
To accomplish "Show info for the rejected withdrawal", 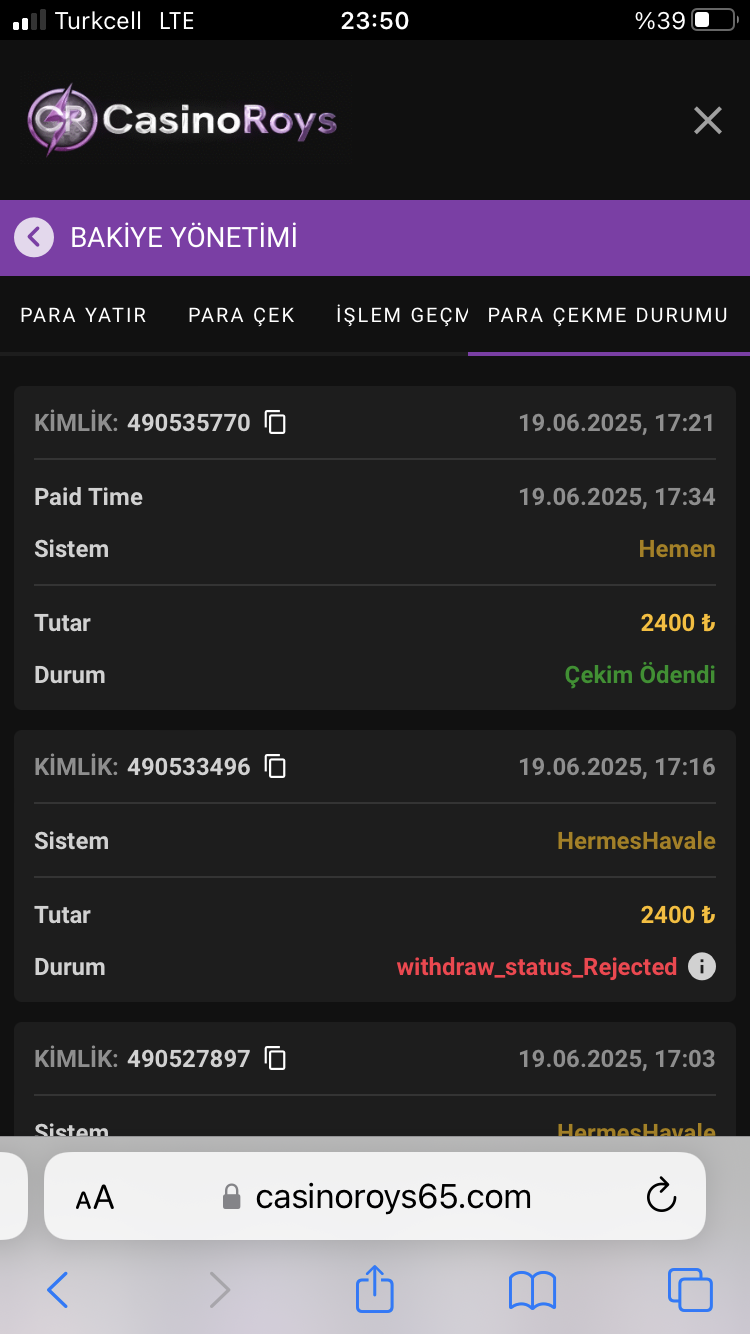I will point(702,967).
